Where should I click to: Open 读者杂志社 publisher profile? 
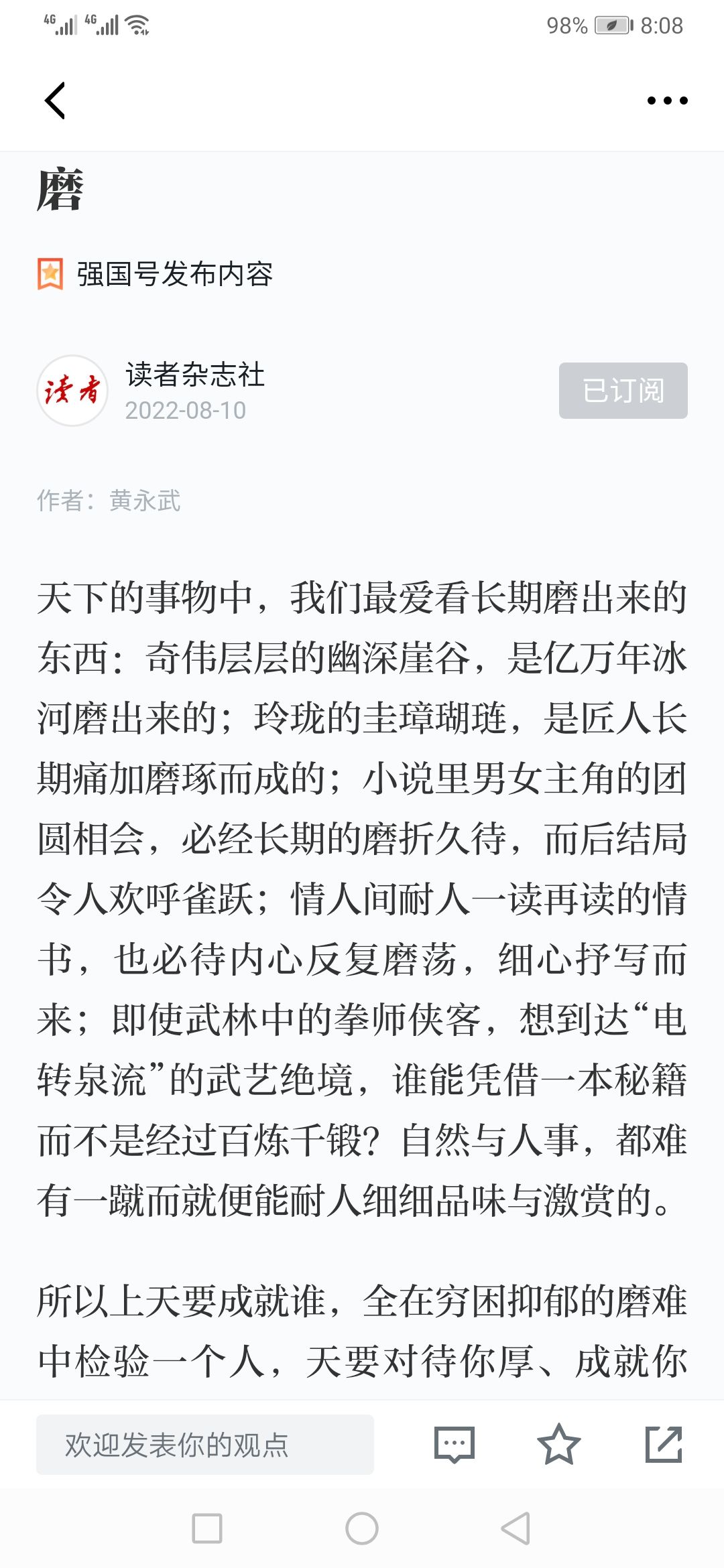(x=195, y=375)
